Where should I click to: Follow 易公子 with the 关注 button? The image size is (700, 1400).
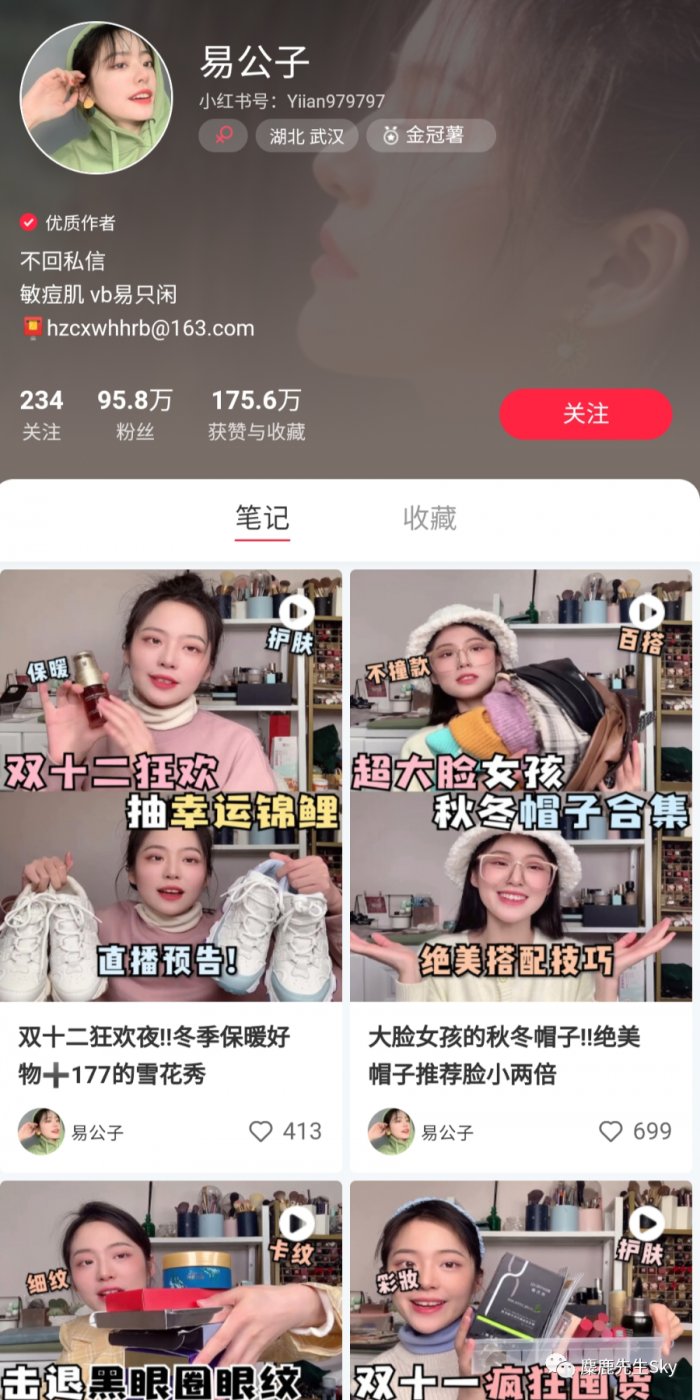point(585,414)
